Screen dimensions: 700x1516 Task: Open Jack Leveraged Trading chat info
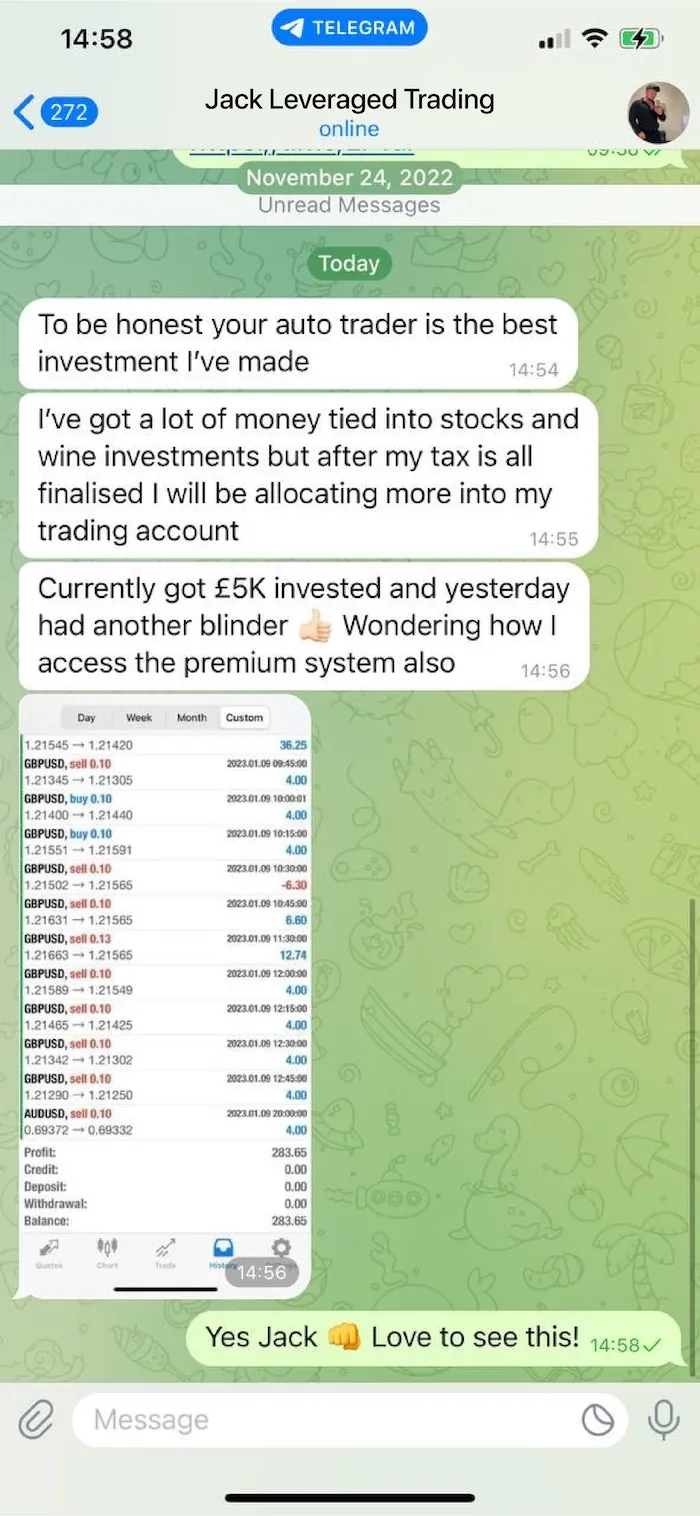349,112
